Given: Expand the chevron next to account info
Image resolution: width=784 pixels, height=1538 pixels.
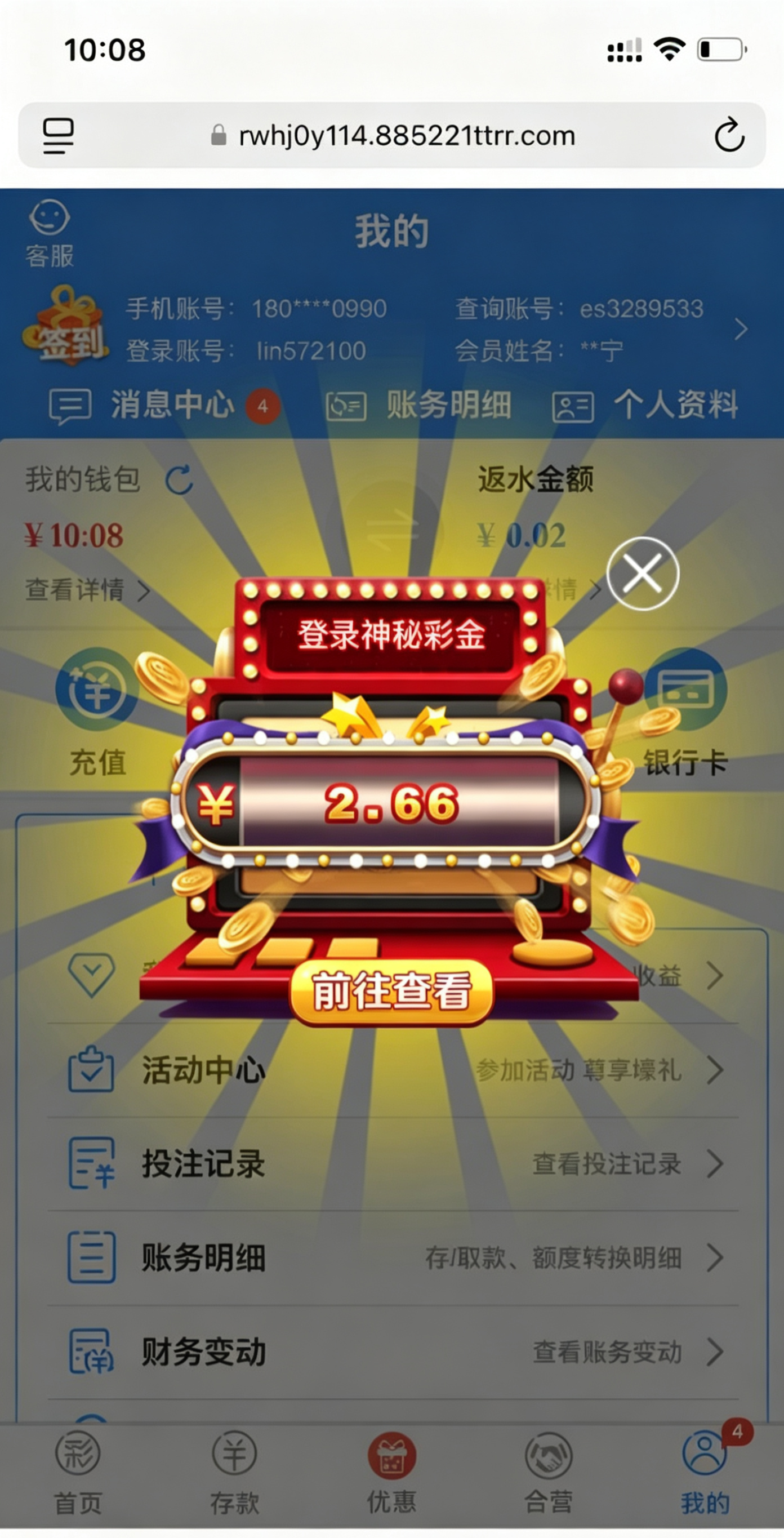Looking at the screenshot, I should 742,330.
